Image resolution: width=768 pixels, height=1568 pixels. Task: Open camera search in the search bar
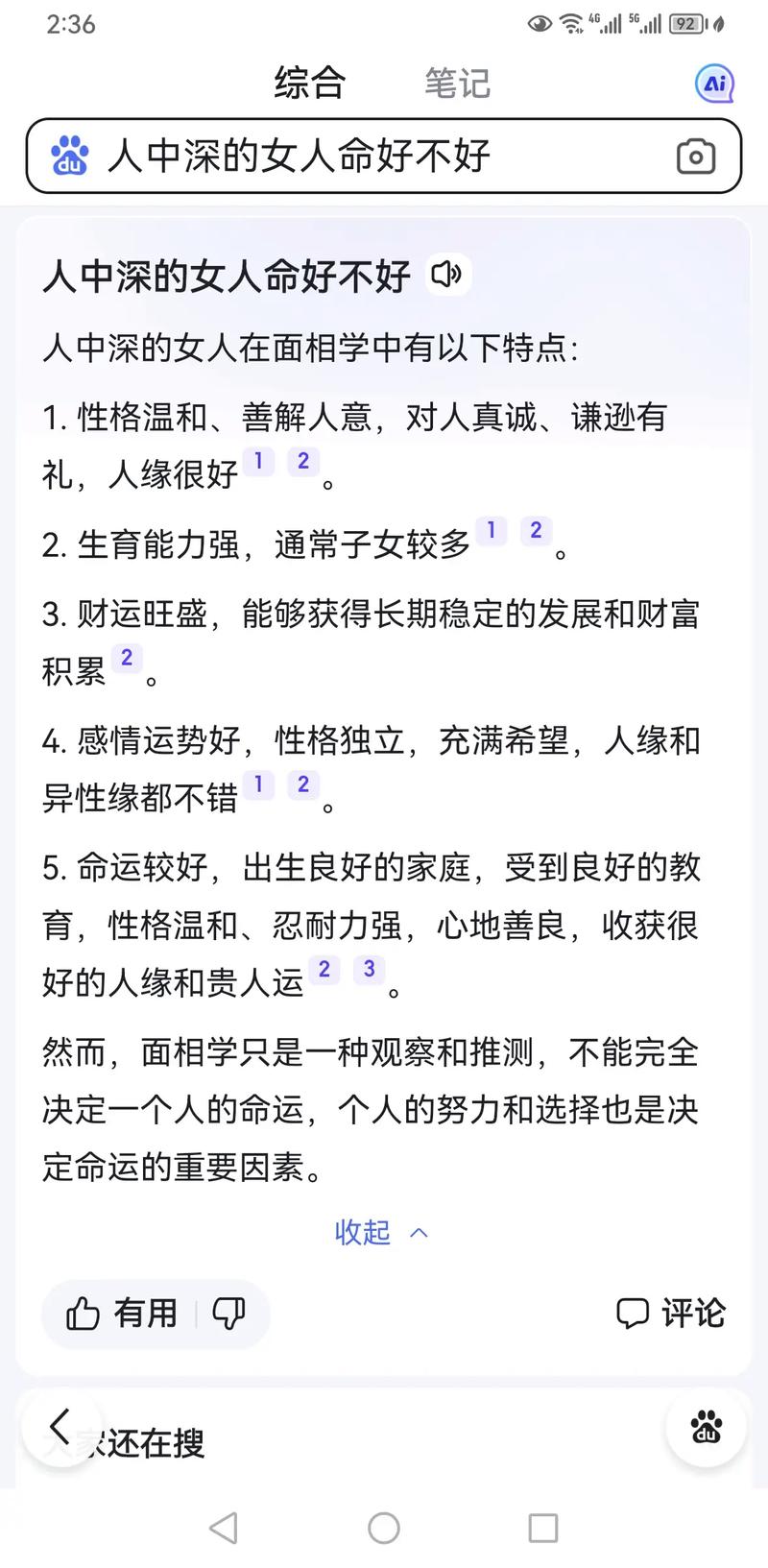pyautogui.click(x=696, y=156)
